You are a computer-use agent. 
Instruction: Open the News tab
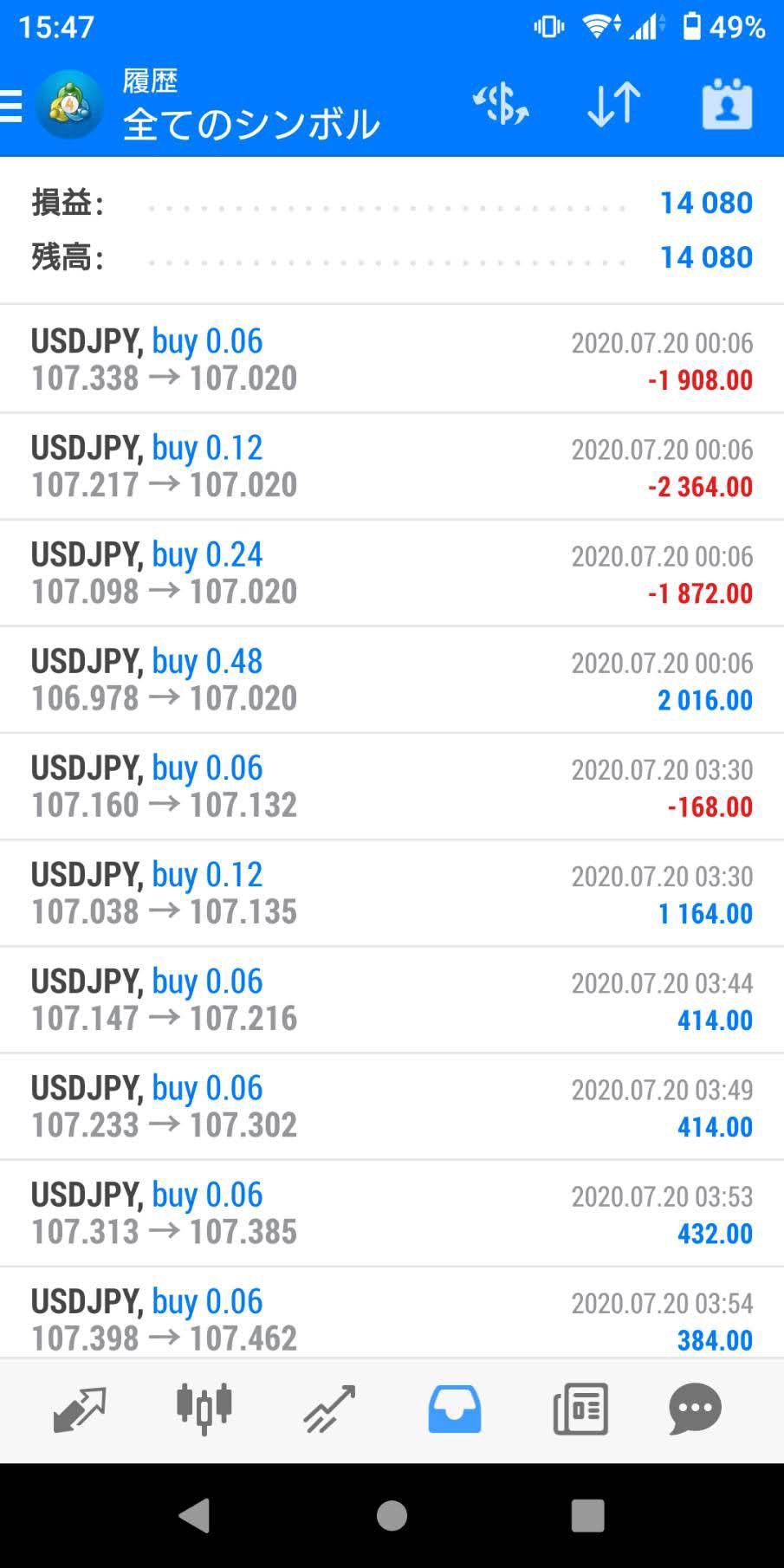(580, 1409)
